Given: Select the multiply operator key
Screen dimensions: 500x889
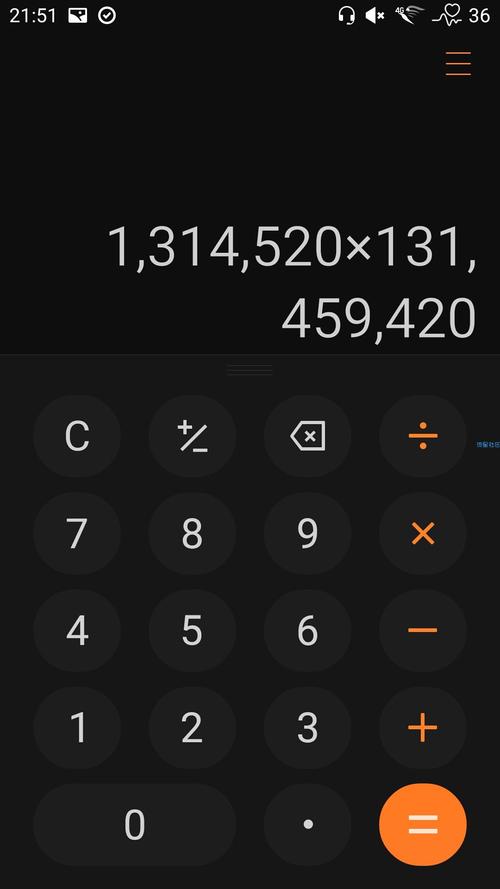Looking at the screenshot, I should click(423, 534).
